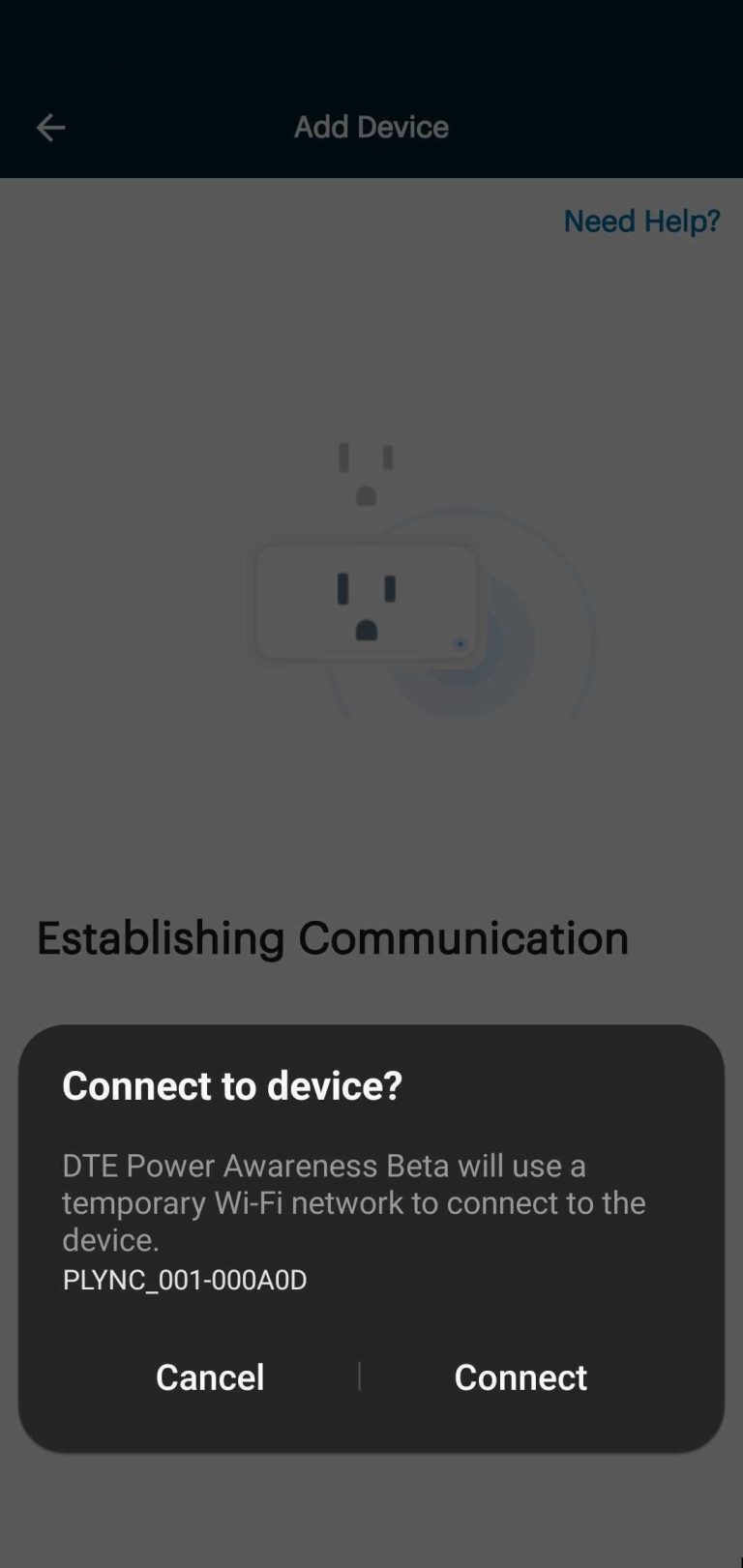Tap Connect to join the device network
This screenshot has width=743, height=1568.
(x=520, y=1377)
